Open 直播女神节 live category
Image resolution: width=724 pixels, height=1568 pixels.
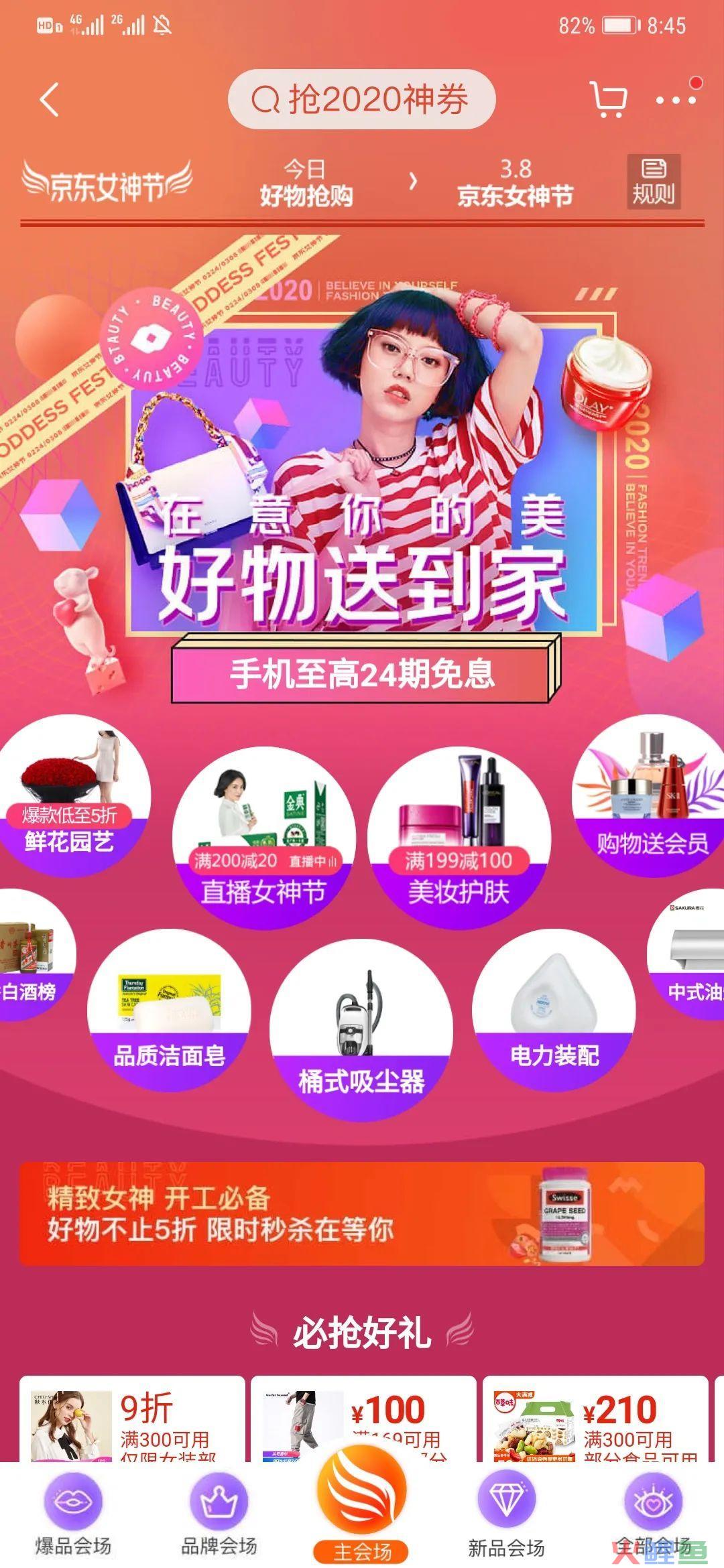(x=263, y=838)
